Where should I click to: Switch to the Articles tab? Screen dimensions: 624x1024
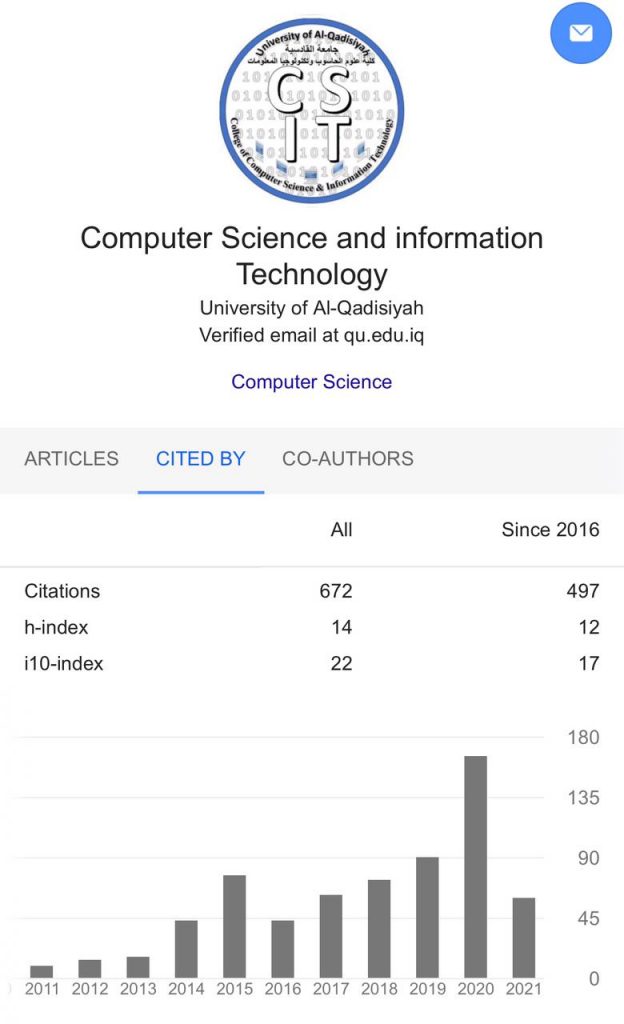71,459
